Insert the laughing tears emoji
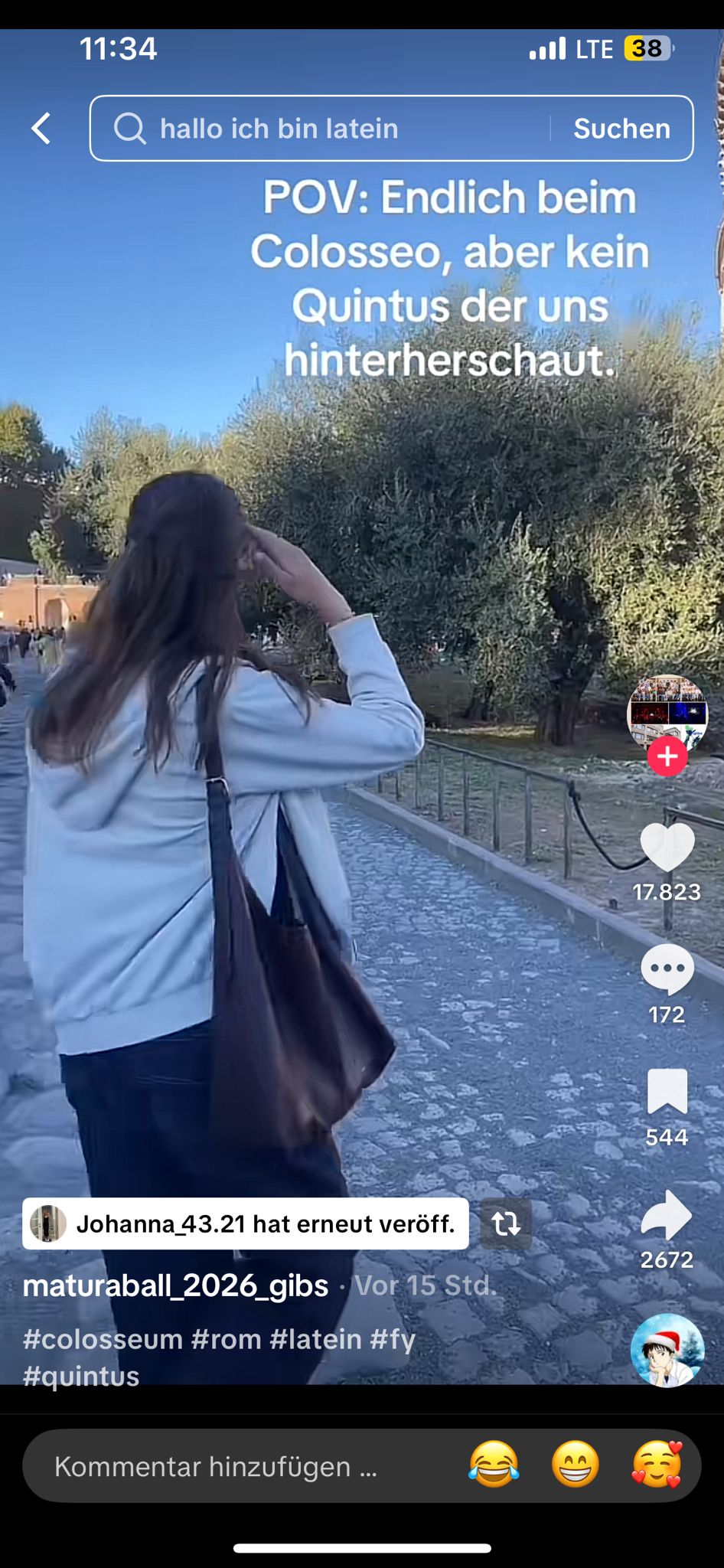Screen dimensions: 724x1568 point(494,1465)
